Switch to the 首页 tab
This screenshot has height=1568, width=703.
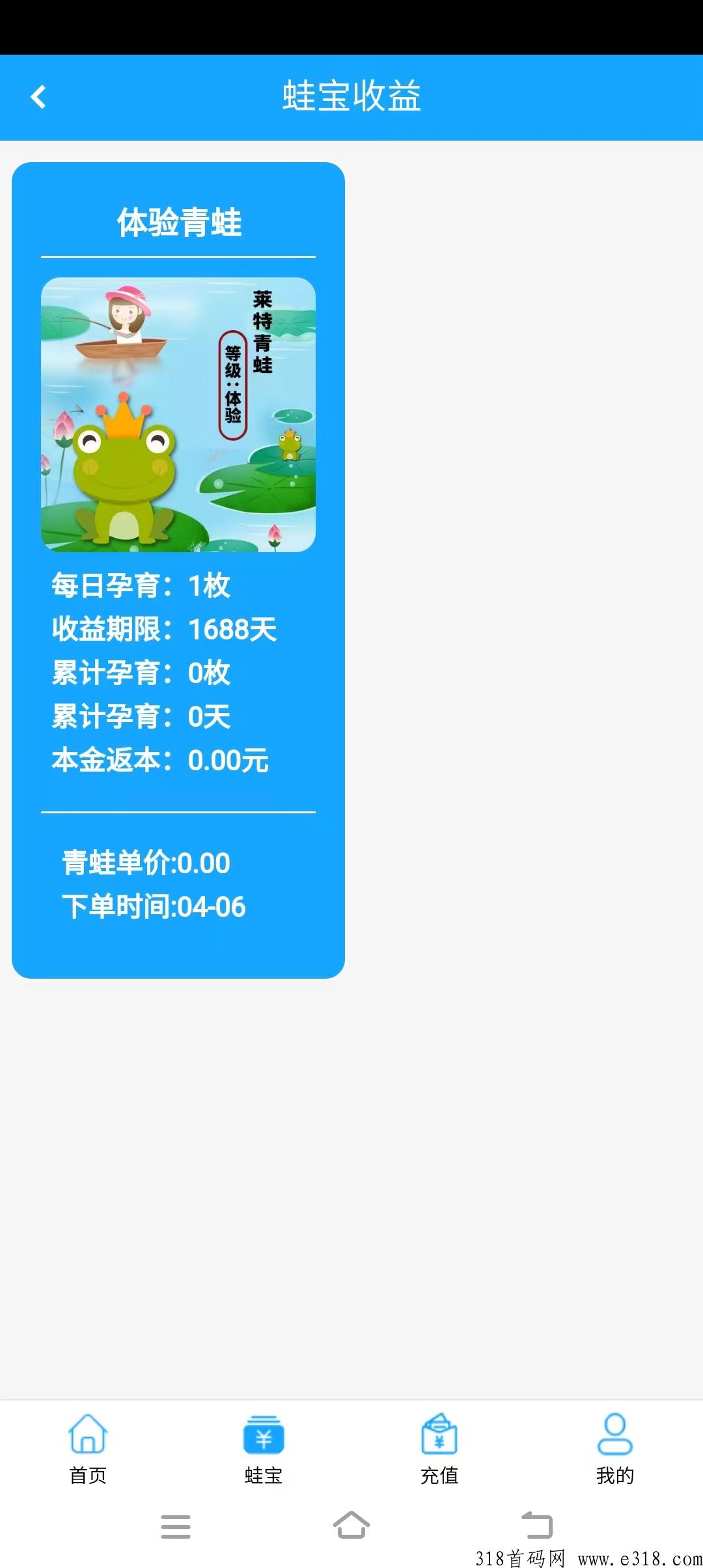(x=88, y=1449)
